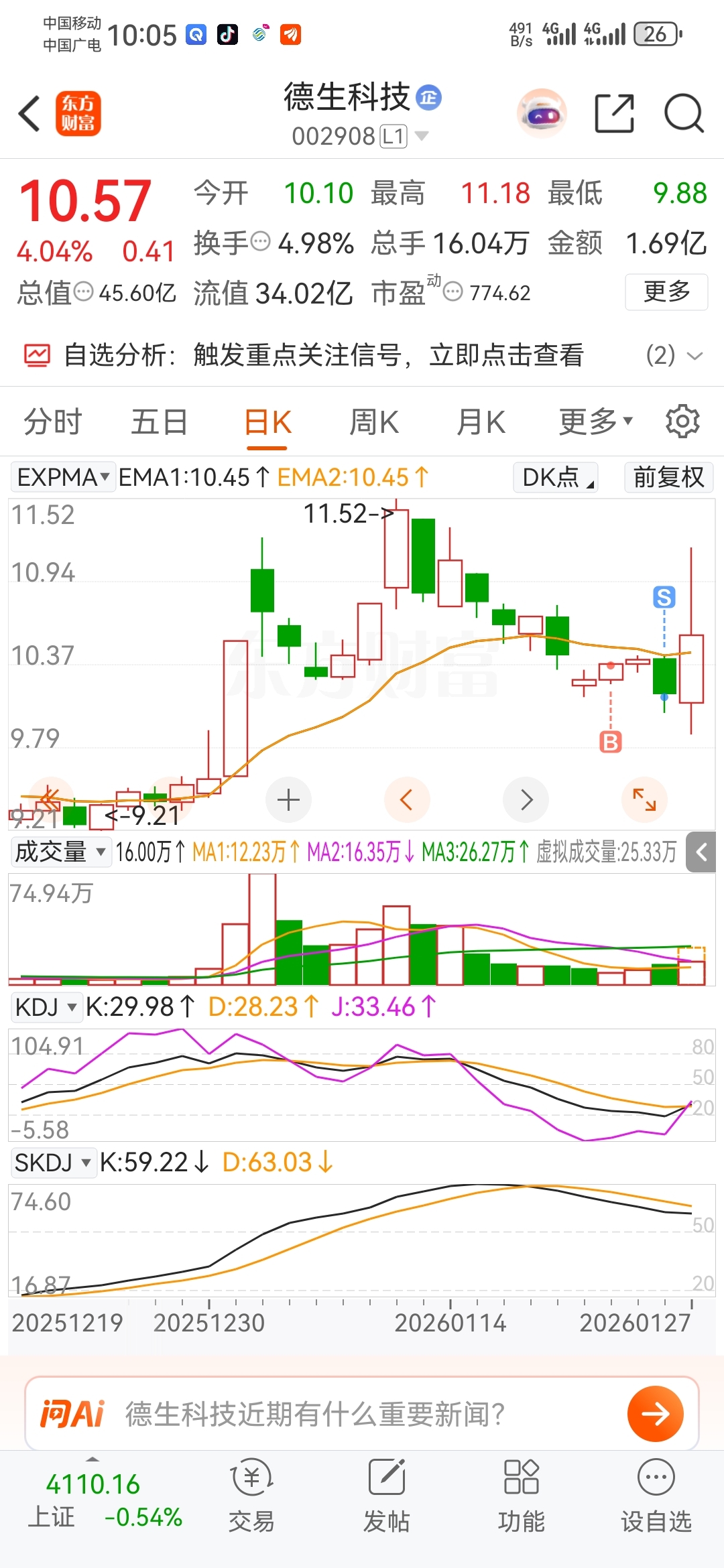
Task: Select the 月K monthly chart tab
Action: (x=481, y=422)
